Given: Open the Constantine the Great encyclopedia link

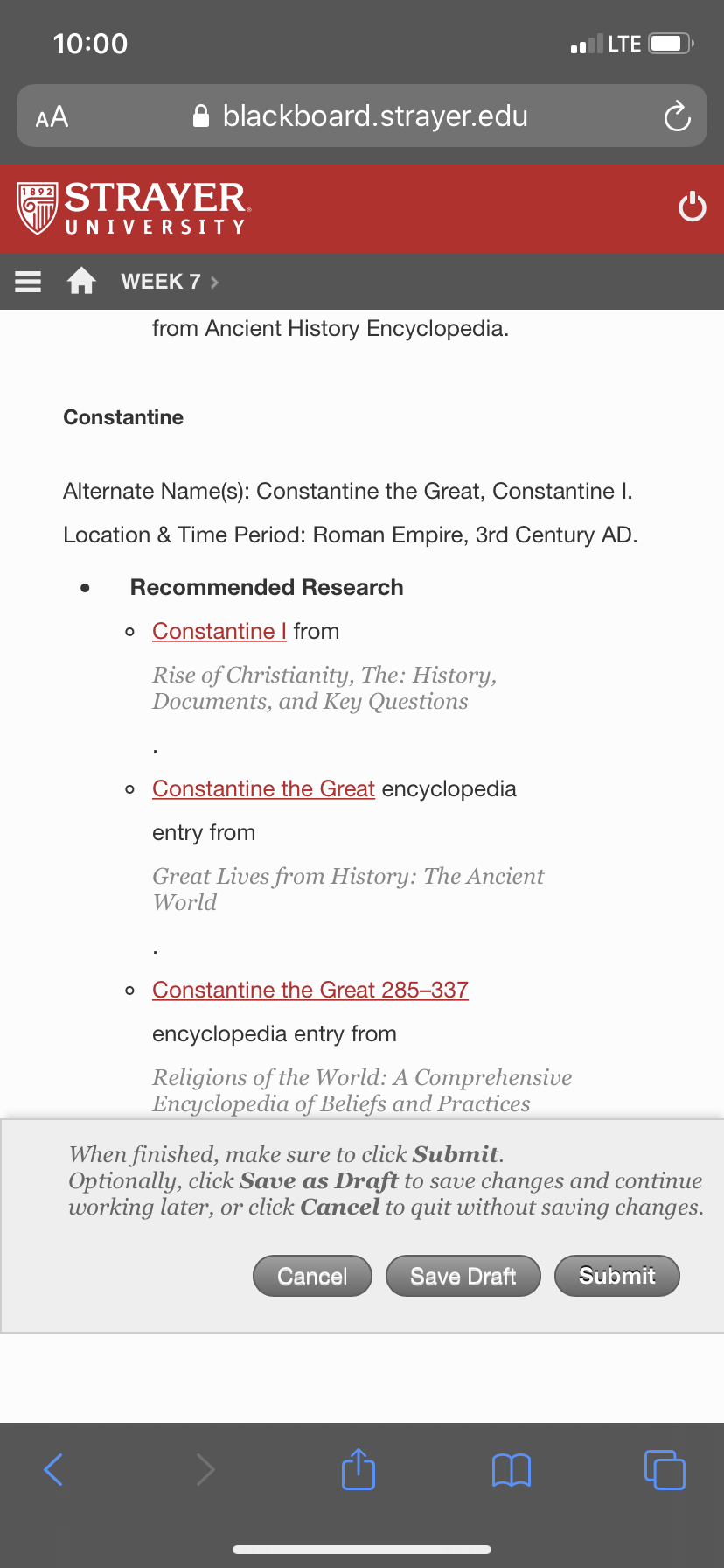Looking at the screenshot, I should [263, 788].
